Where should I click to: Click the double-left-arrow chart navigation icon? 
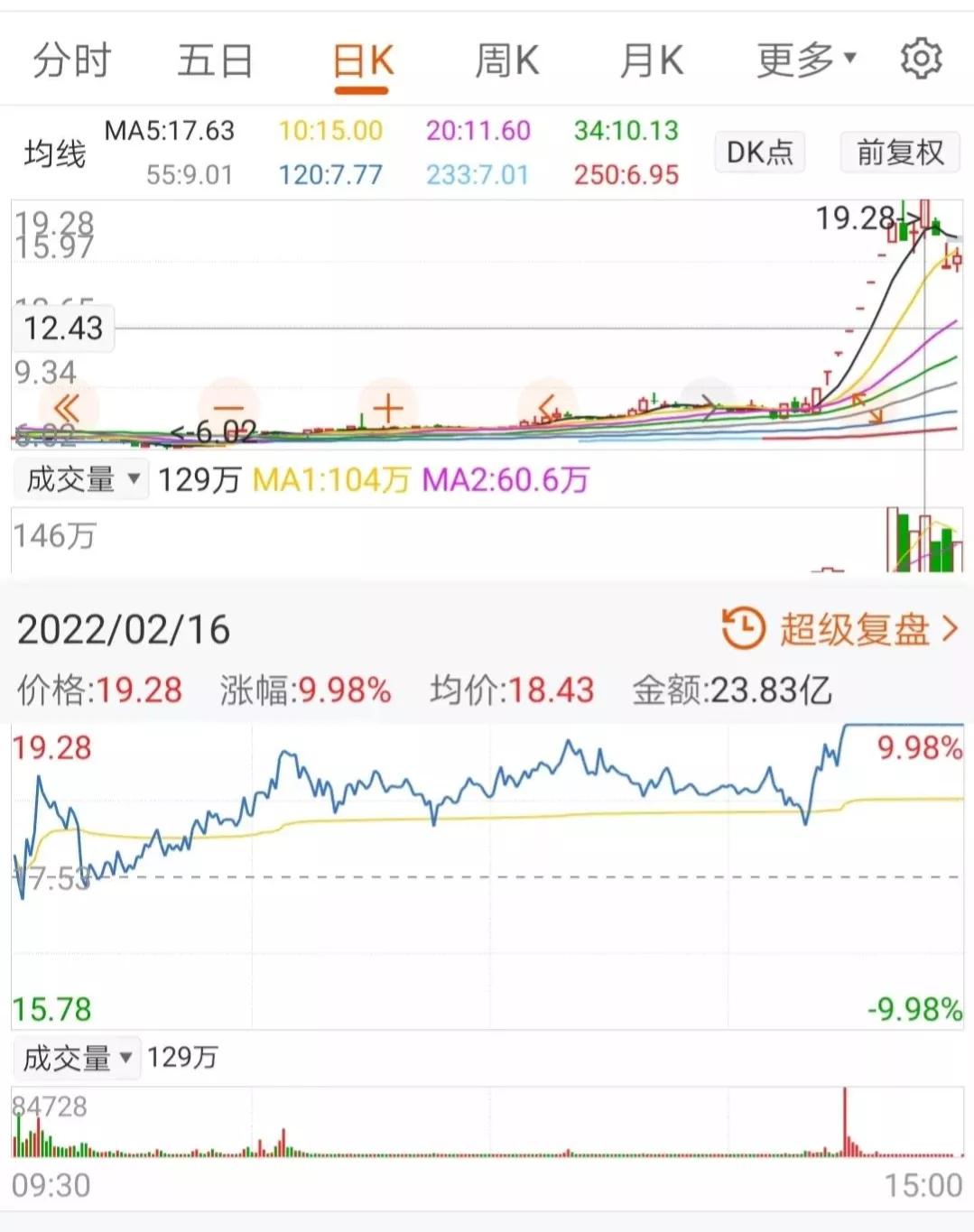click(65, 407)
